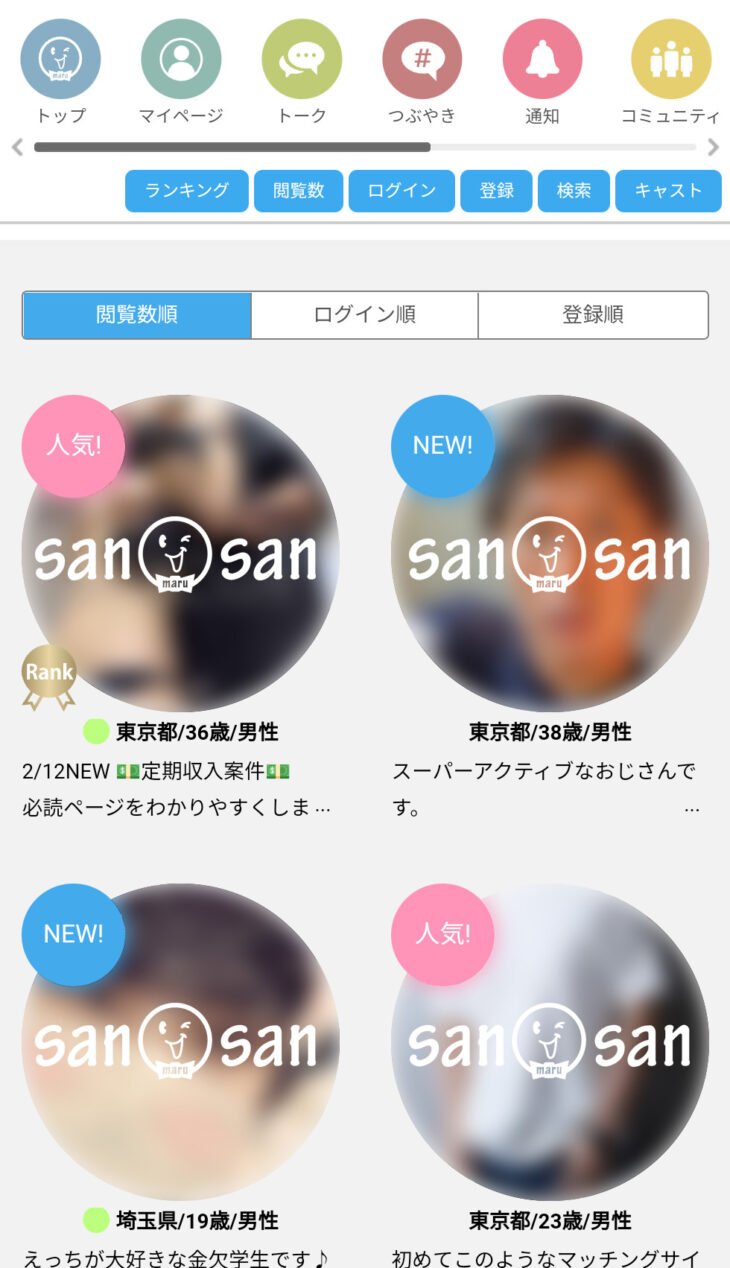This screenshot has width=730, height=1268.
Task: Switch to the ログイン順 tab
Action: click(365, 315)
